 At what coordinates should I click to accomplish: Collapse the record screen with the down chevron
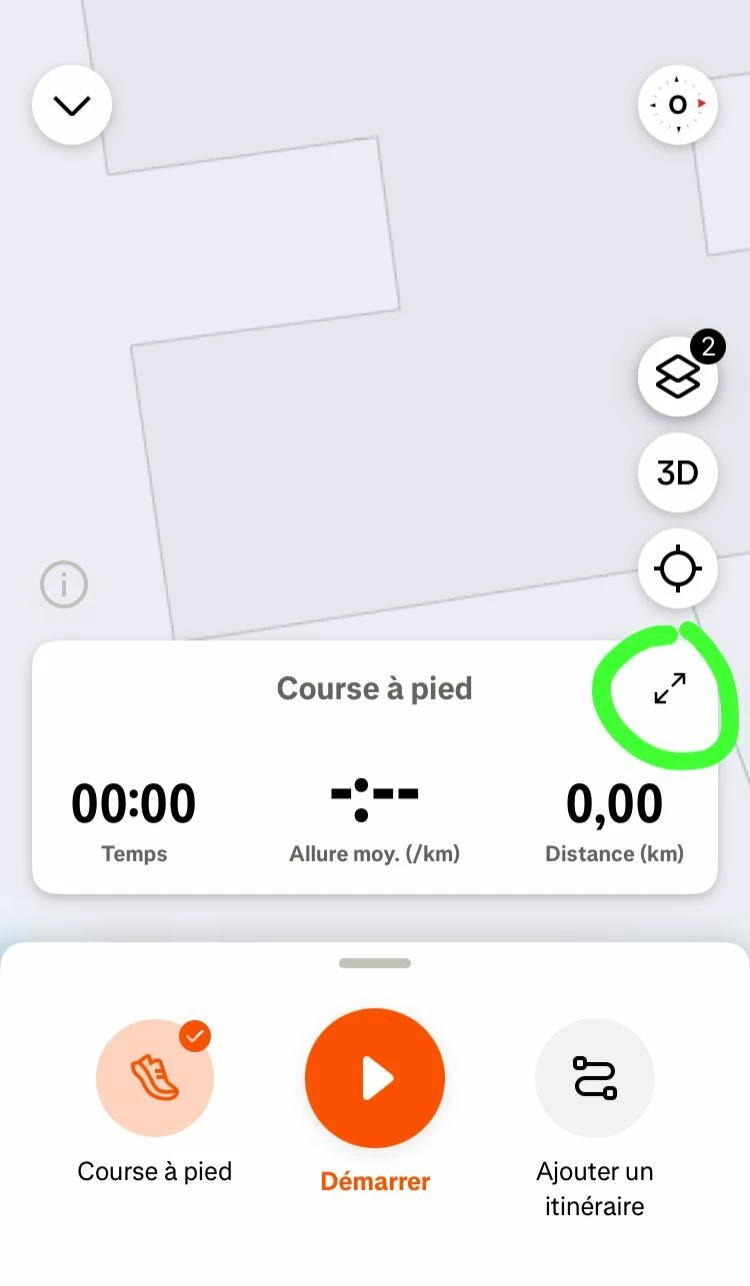pos(72,105)
